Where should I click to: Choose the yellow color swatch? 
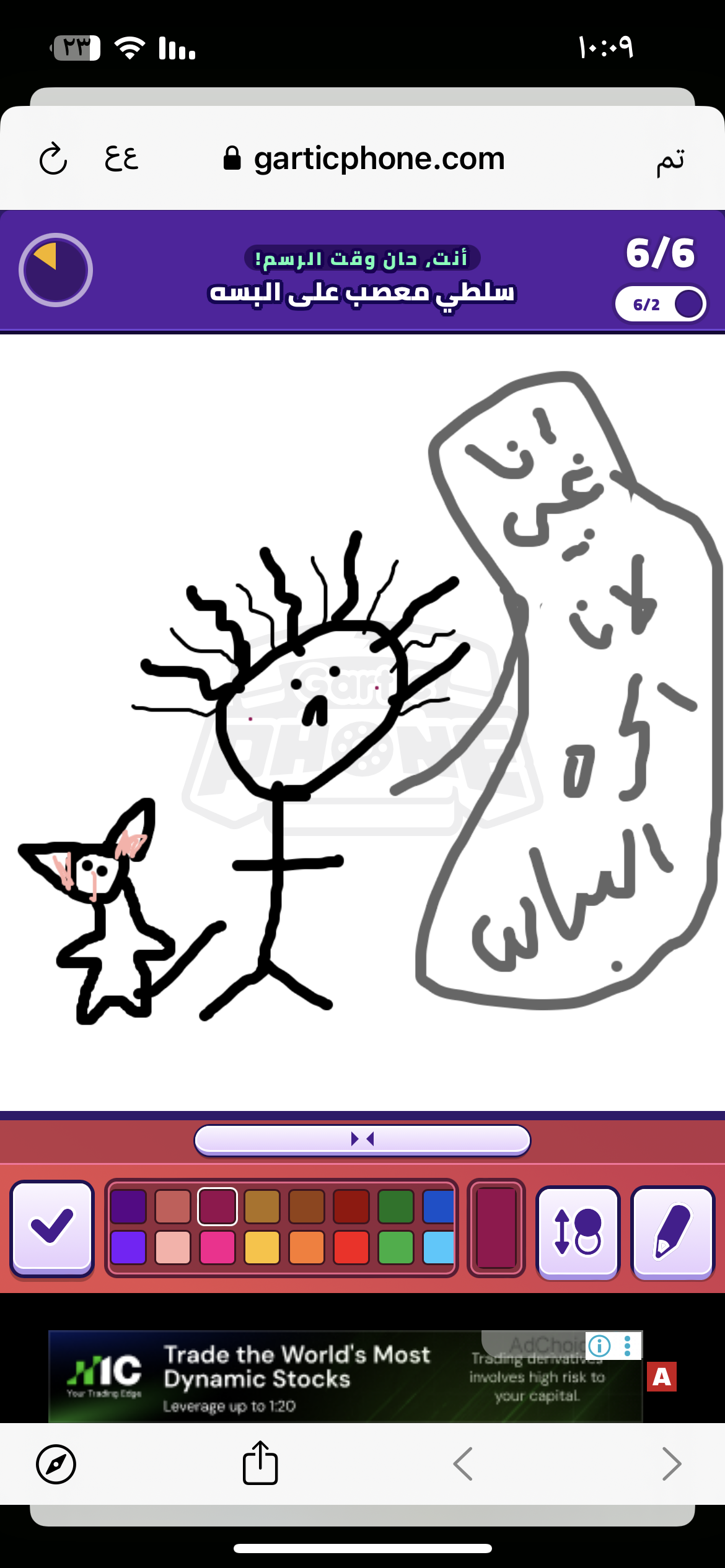pos(262,1248)
